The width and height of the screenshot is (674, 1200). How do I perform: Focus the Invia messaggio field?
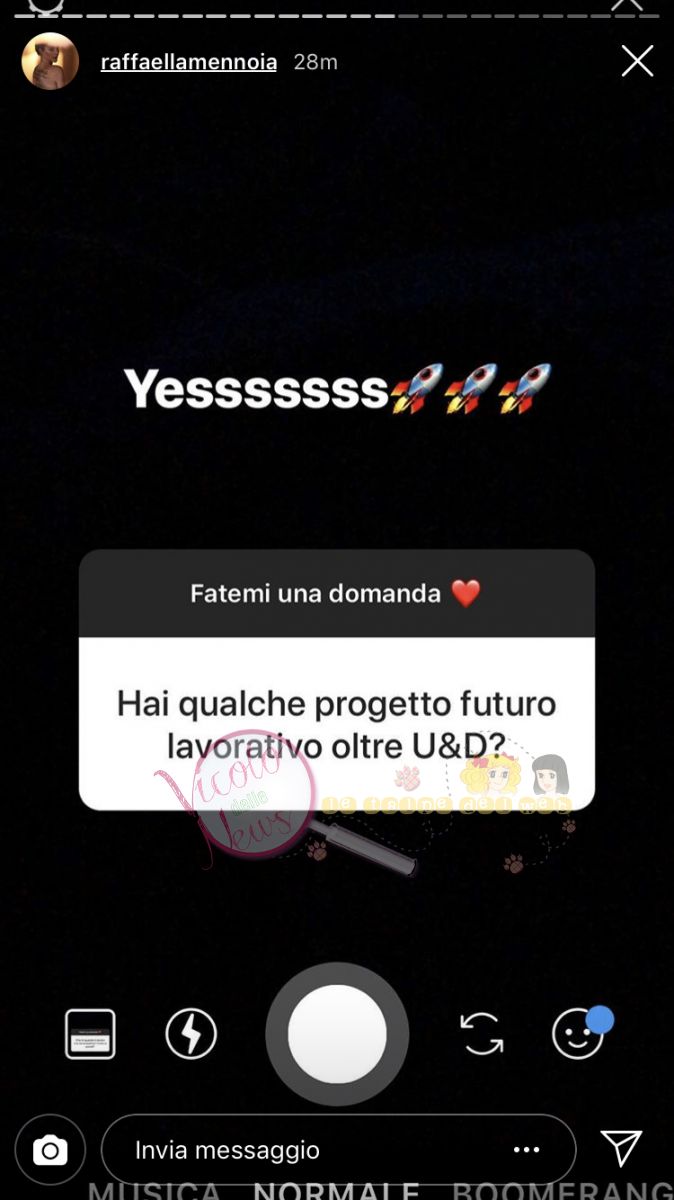(x=300, y=1150)
